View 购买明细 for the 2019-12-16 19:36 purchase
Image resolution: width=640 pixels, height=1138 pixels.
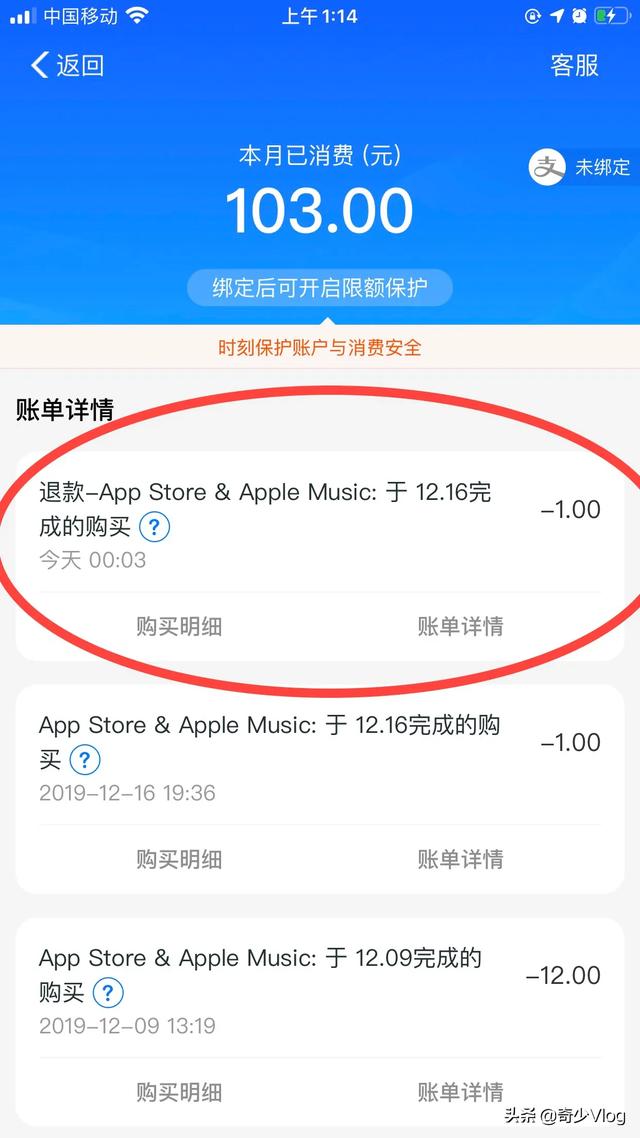coord(179,859)
